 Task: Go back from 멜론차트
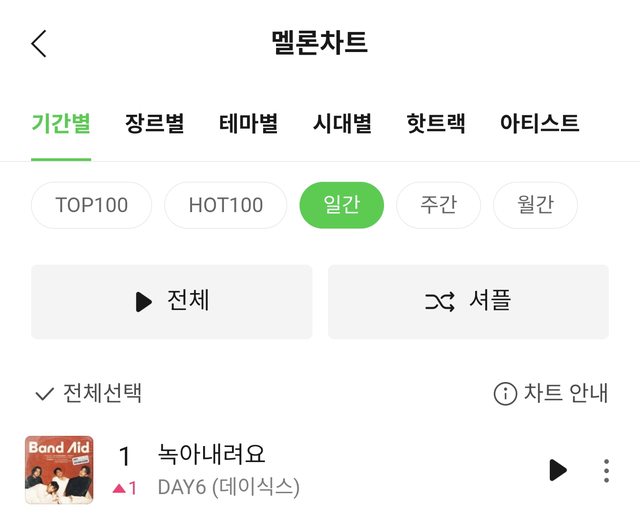[39, 43]
